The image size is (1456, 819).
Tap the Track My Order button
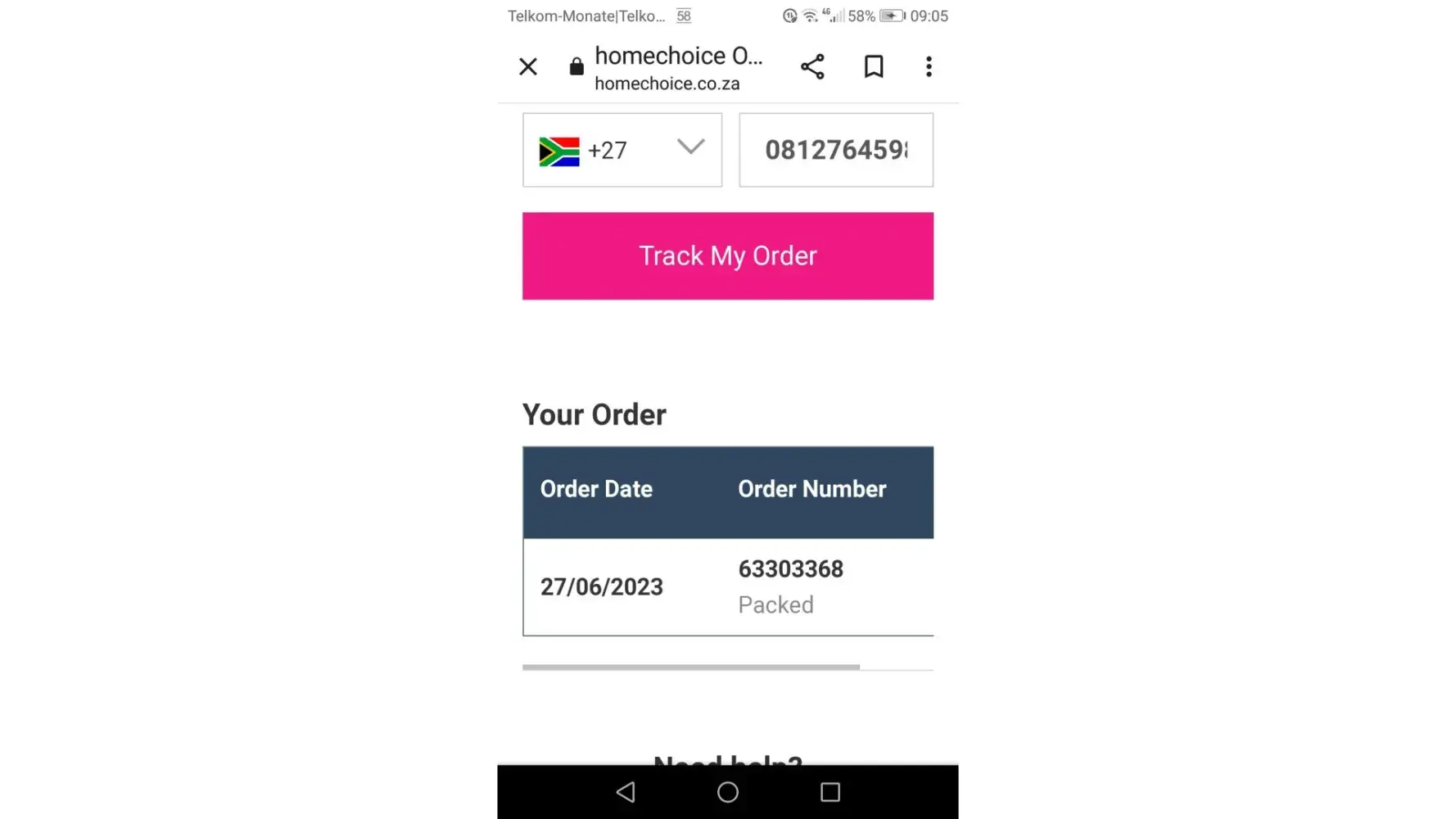click(x=727, y=256)
